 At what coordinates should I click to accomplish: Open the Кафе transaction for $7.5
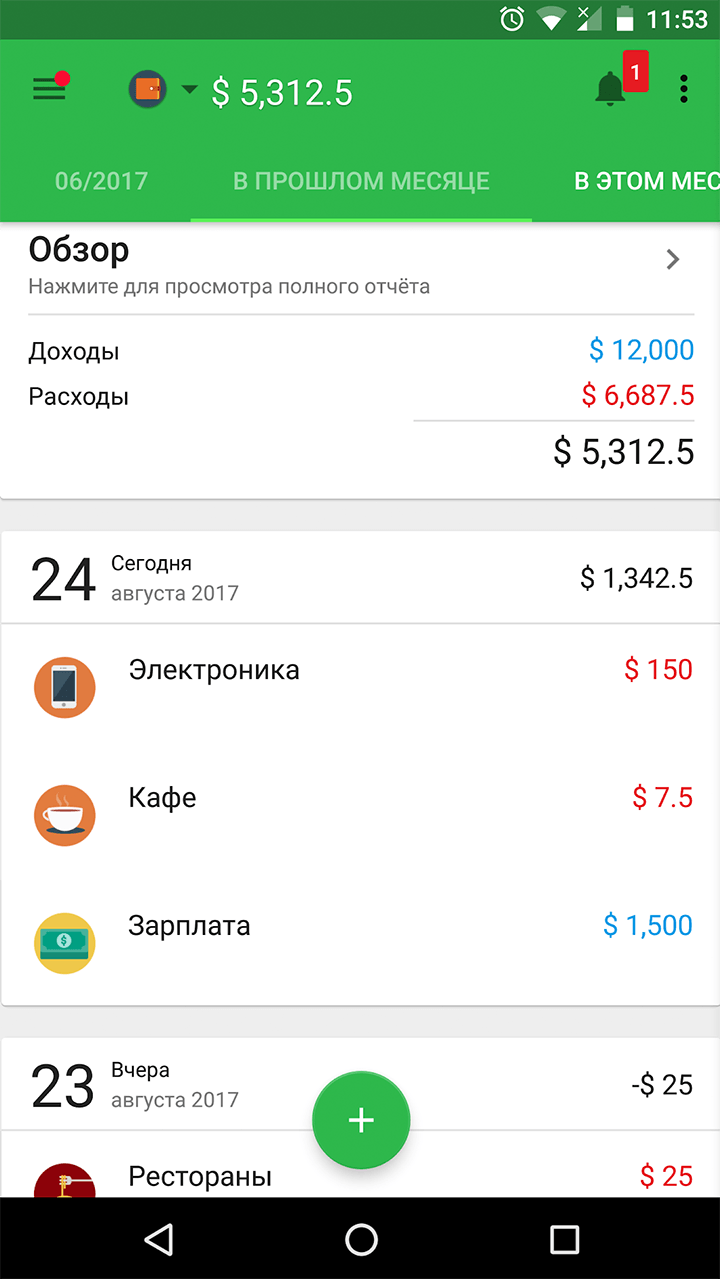click(x=361, y=815)
